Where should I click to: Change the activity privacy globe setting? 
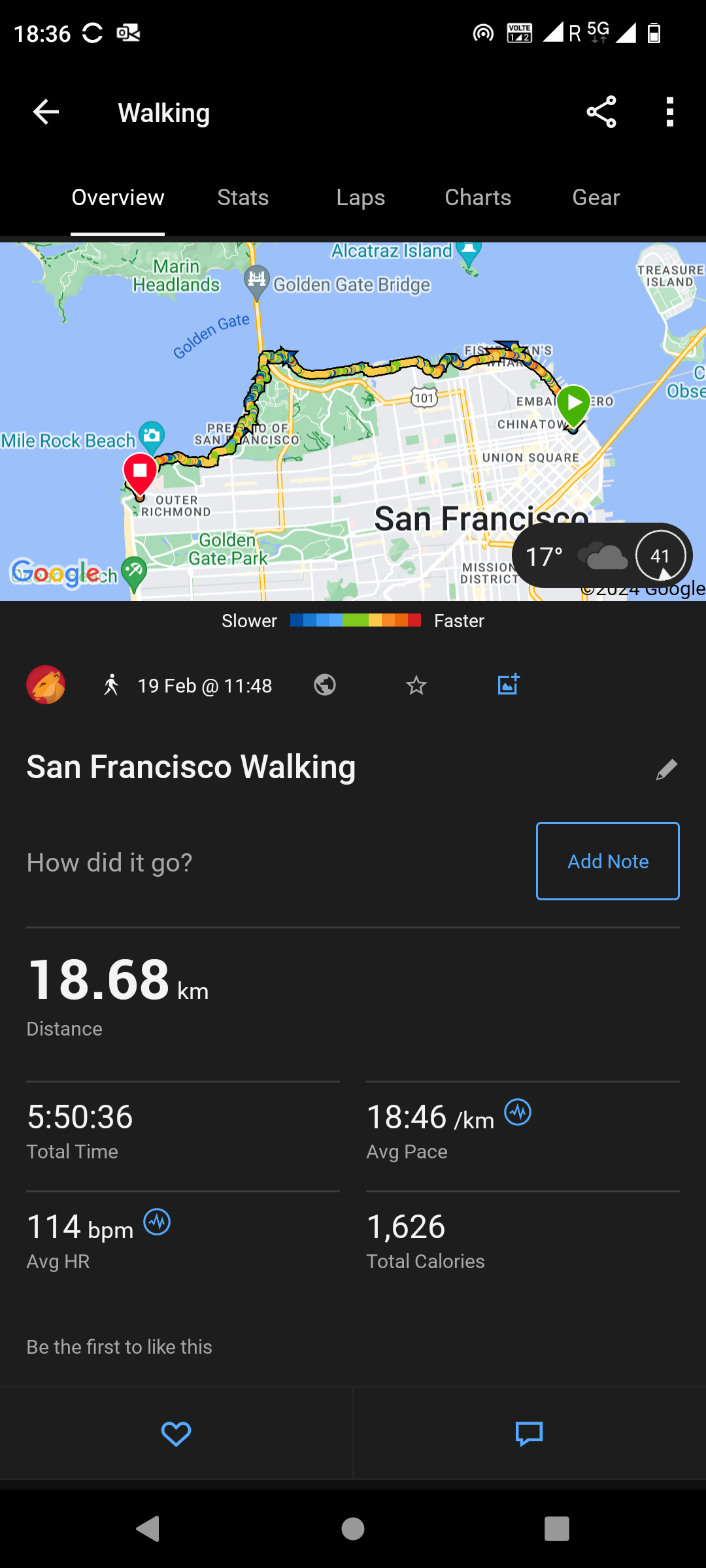point(325,685)
